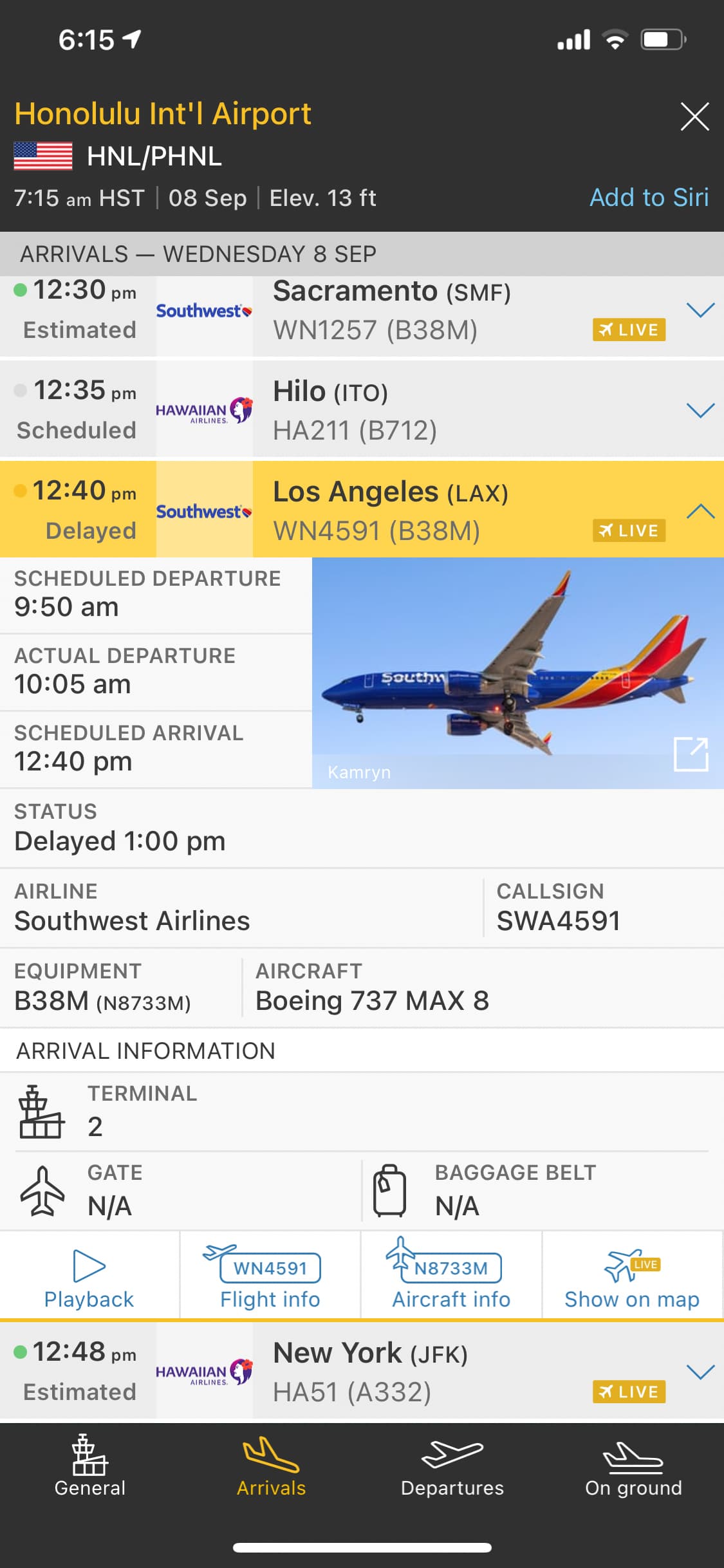Viewport: 724px width, 1568px height.
Task: Collapse the Los Angeles WN4591 details
Action: (700, 511)
